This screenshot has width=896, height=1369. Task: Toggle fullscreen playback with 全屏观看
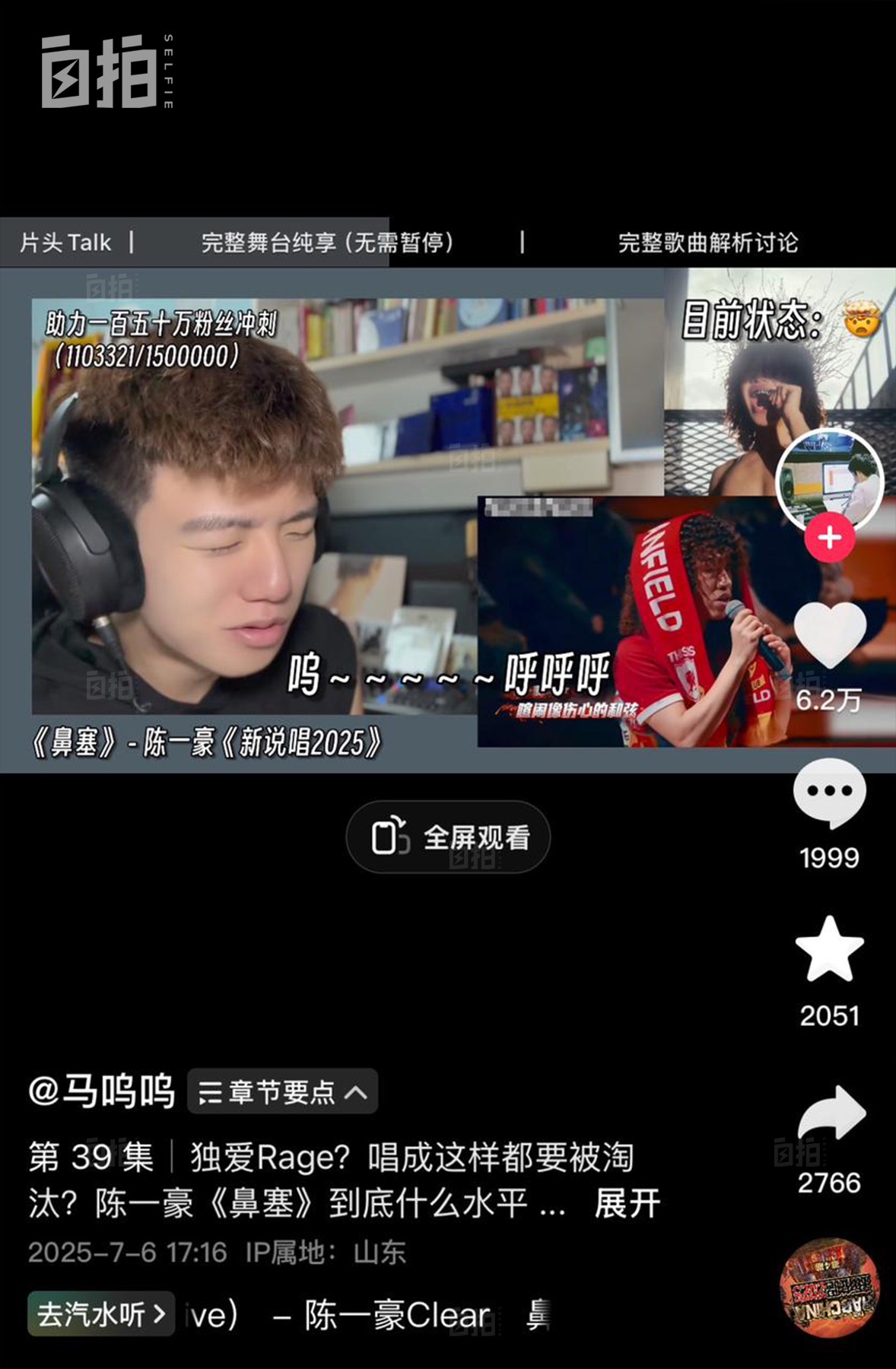(448, 837)
